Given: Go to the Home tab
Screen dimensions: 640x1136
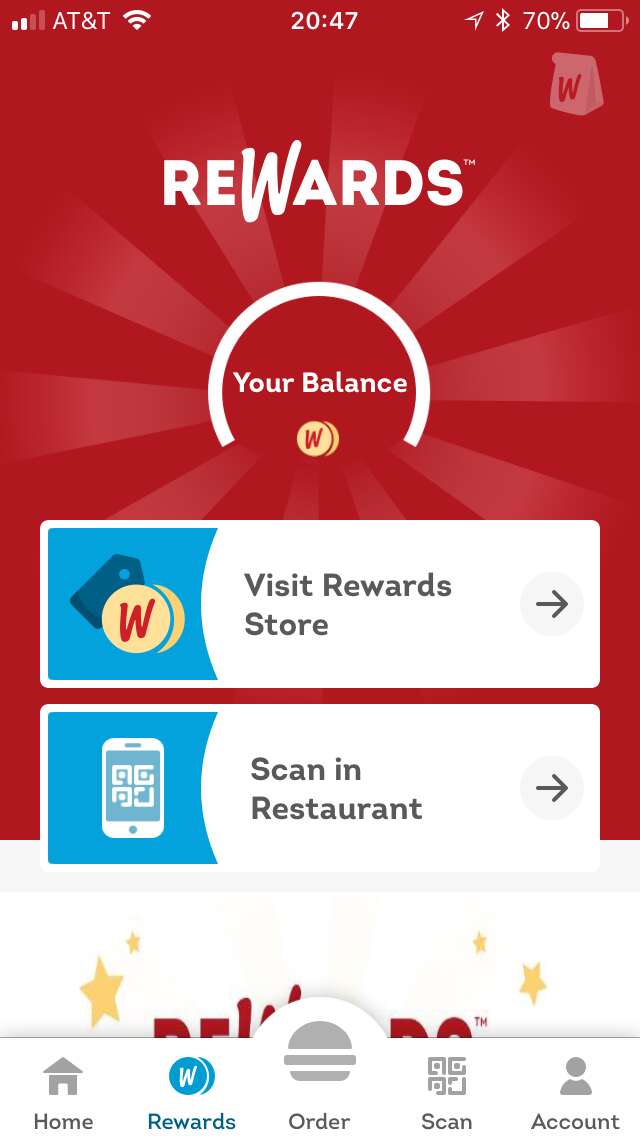Looking at the screenshot, I should tap(63, 1092).
